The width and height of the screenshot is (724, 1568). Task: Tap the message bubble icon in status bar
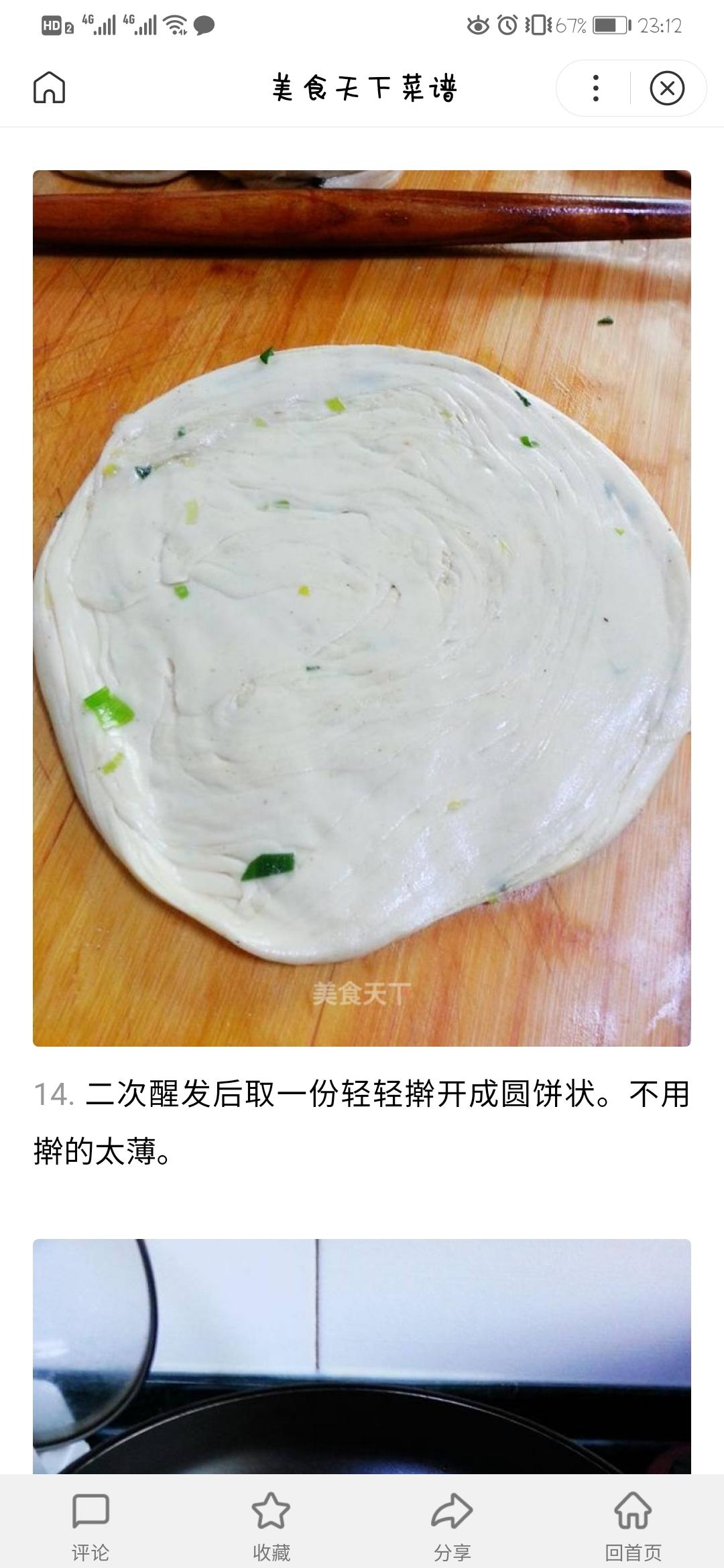point(204,23)
